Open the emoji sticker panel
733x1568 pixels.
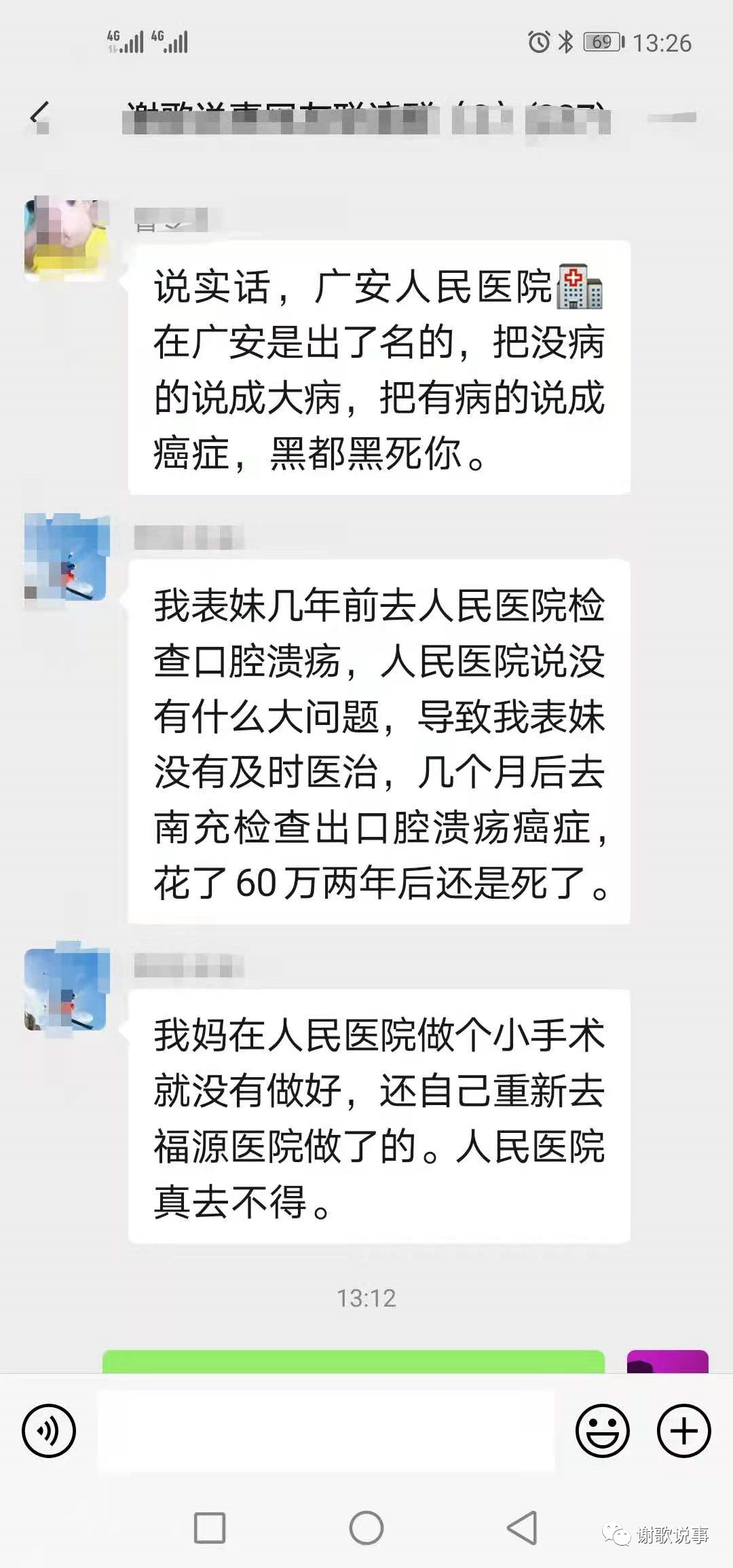(x=602, y=1431)
